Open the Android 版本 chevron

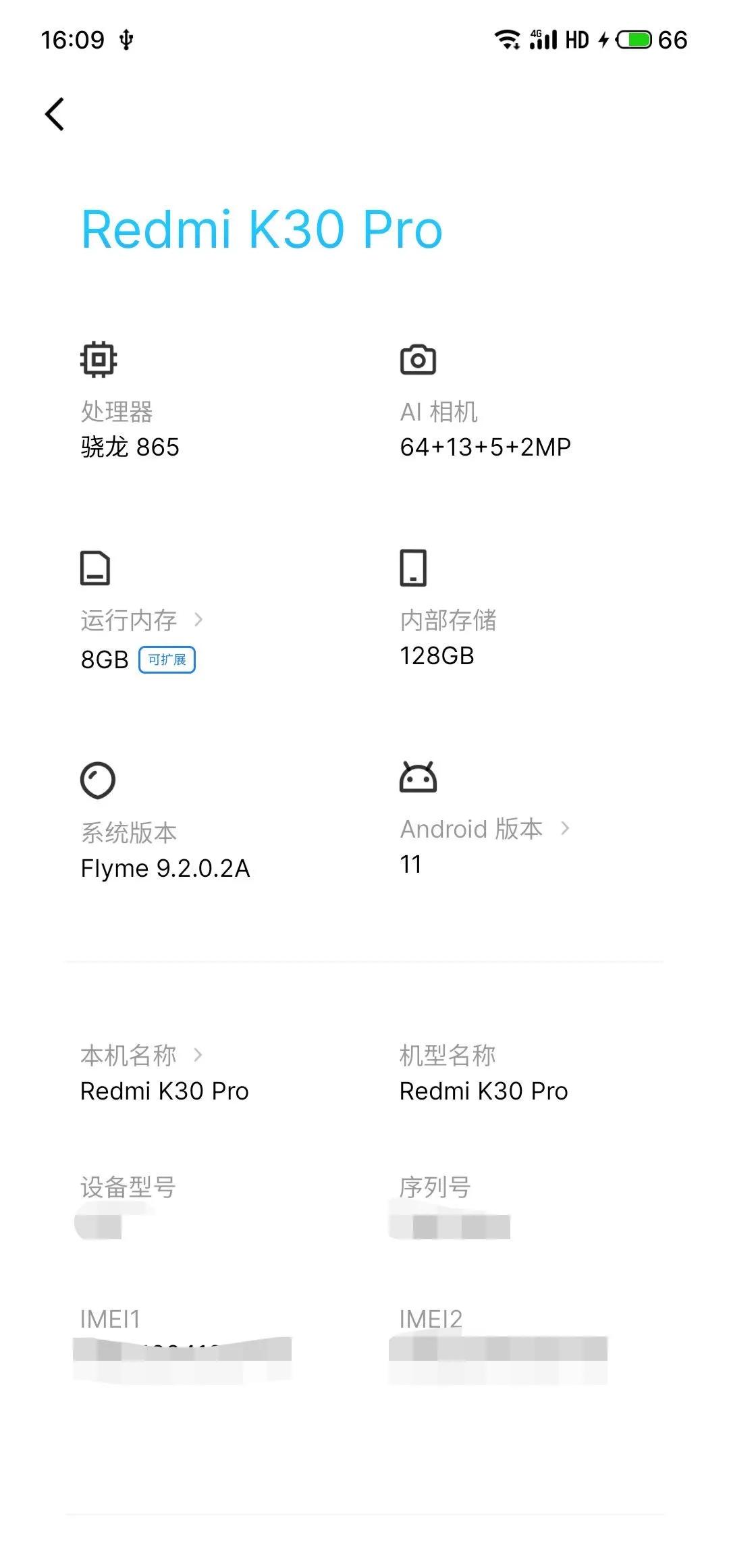pyautogui.click(x=566, y=828)
